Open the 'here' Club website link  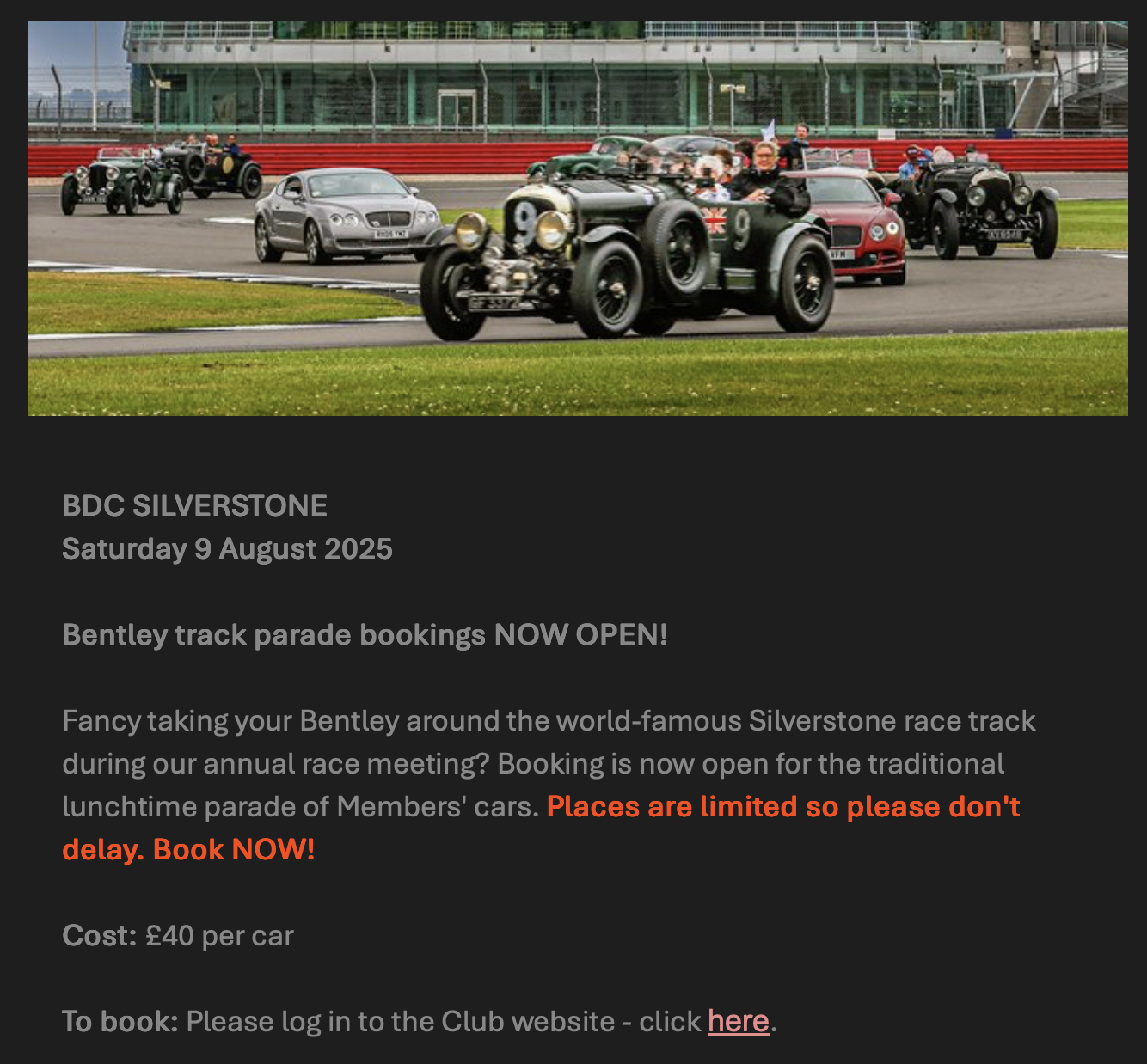pos(738,1021)
